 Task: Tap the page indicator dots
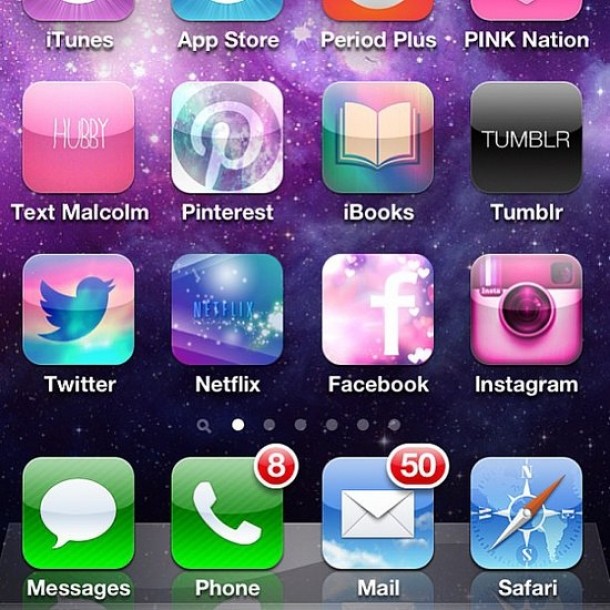click(x=300, y=425)
